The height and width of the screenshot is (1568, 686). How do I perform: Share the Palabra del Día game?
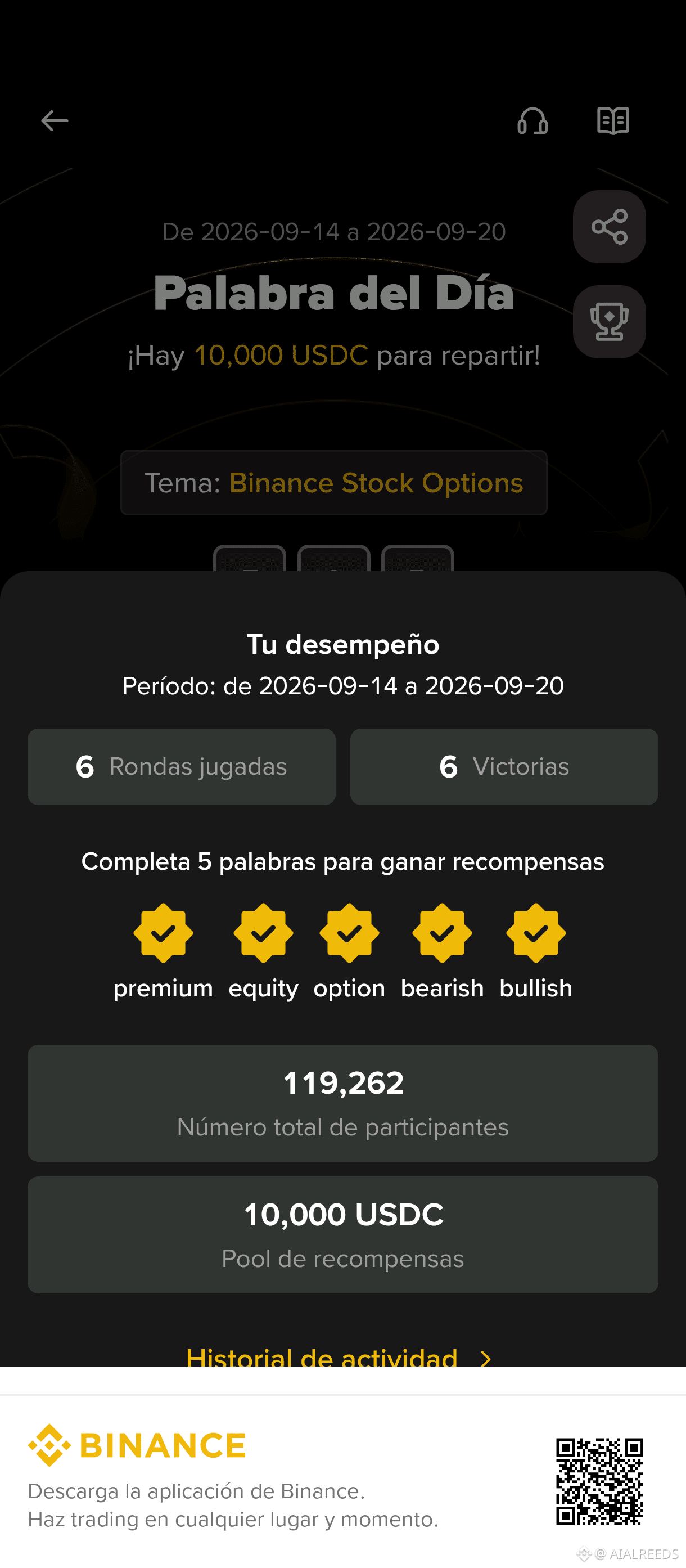pyautogui.click(x=610, y=227)
